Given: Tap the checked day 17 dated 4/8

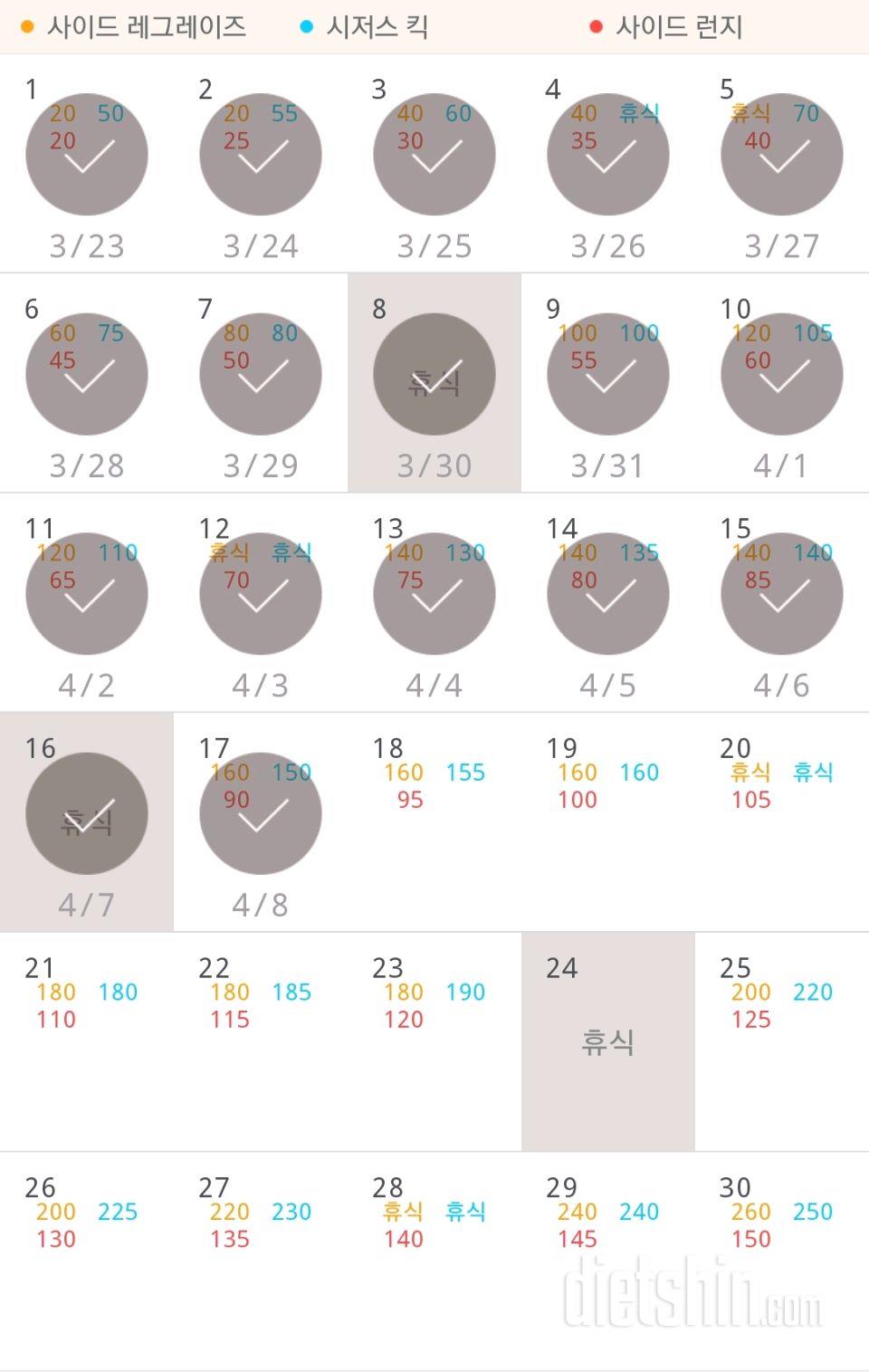Looking at the screenshot, I should click(x=261, y=813).
